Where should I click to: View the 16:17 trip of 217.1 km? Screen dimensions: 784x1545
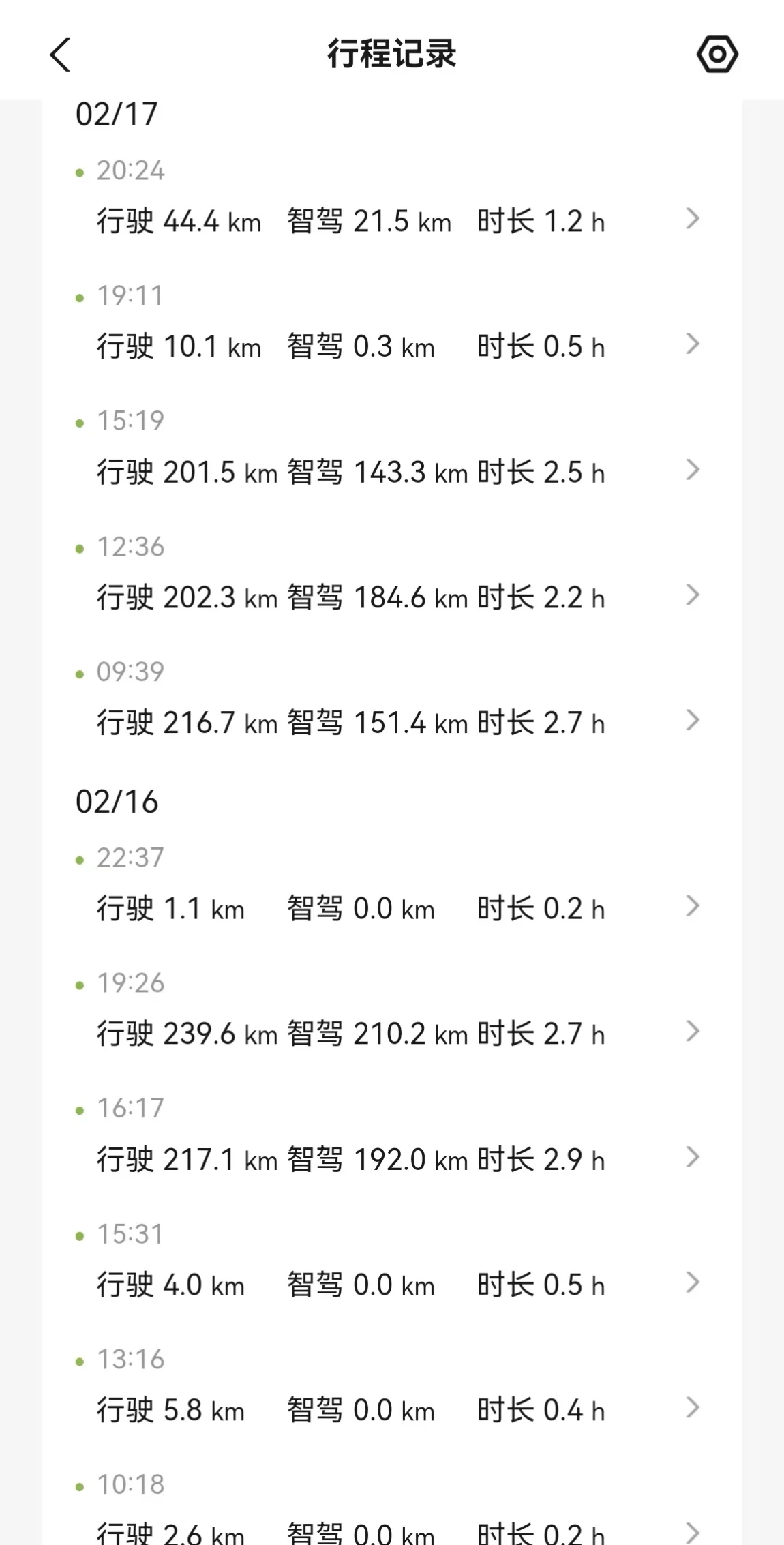pos(392,1141)
